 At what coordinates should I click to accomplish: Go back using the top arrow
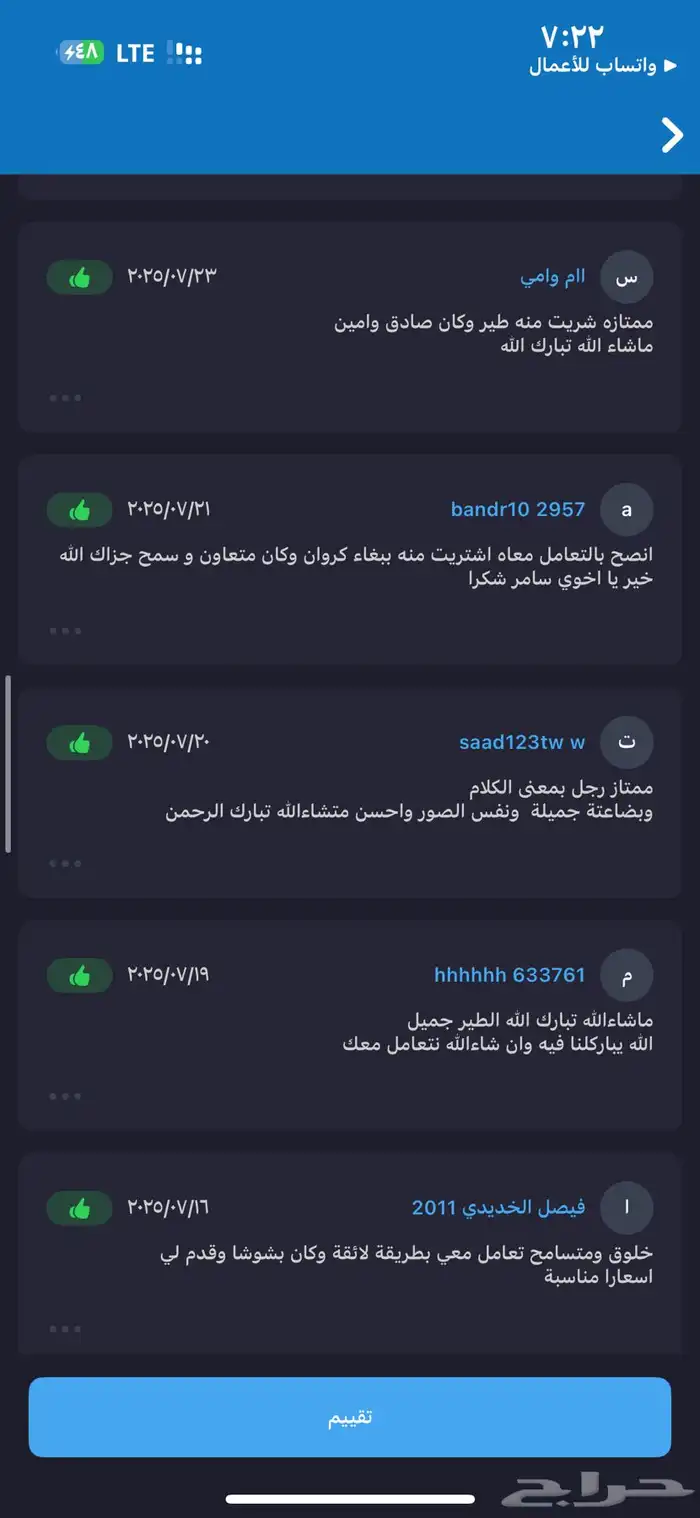pos(671,135)
